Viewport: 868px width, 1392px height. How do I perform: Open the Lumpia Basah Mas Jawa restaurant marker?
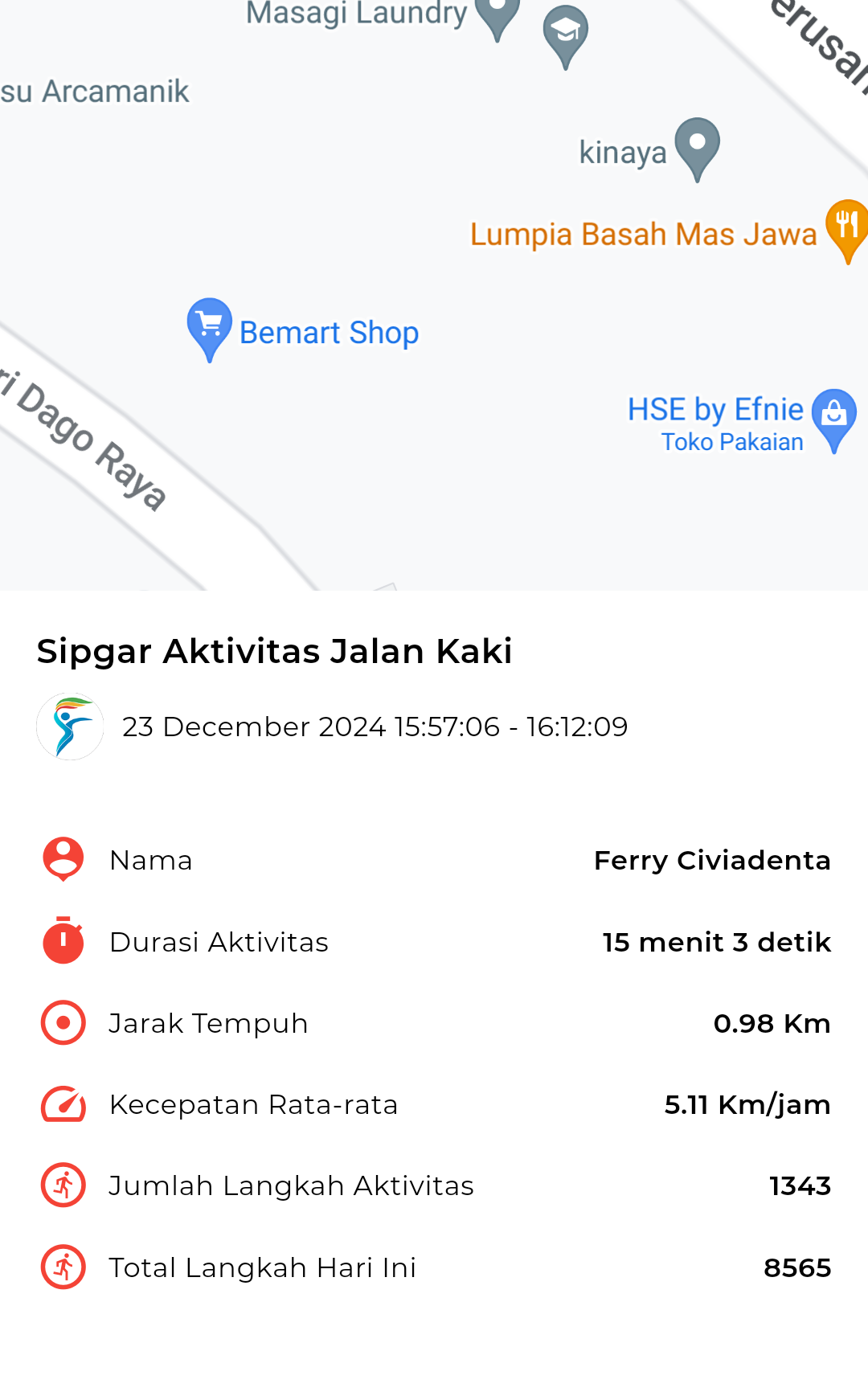tap(847, 231)
